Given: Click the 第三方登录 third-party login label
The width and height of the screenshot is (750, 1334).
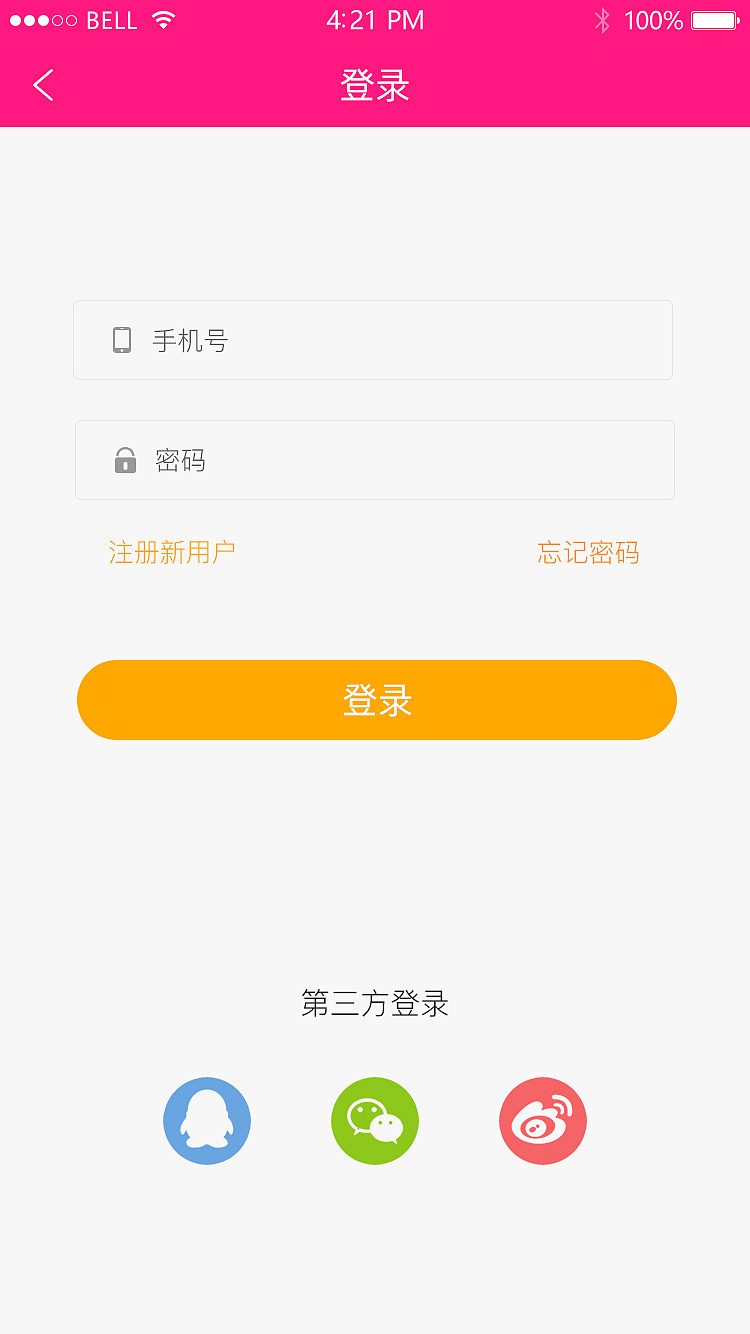Looking at the screenshot, I should 375,1003.
